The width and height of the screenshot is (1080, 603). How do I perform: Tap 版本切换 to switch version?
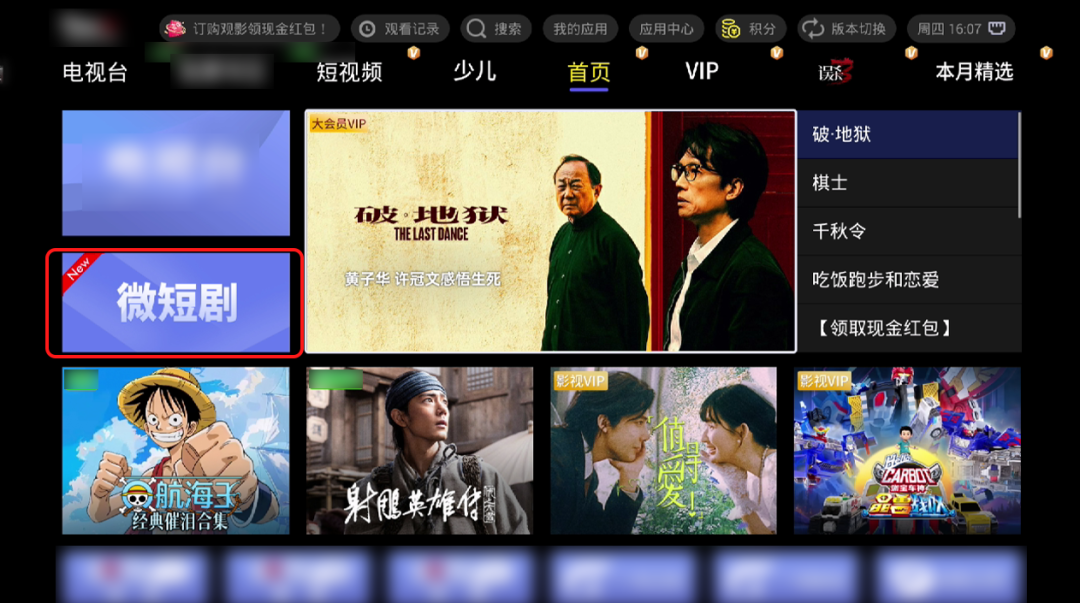[846, 29]
